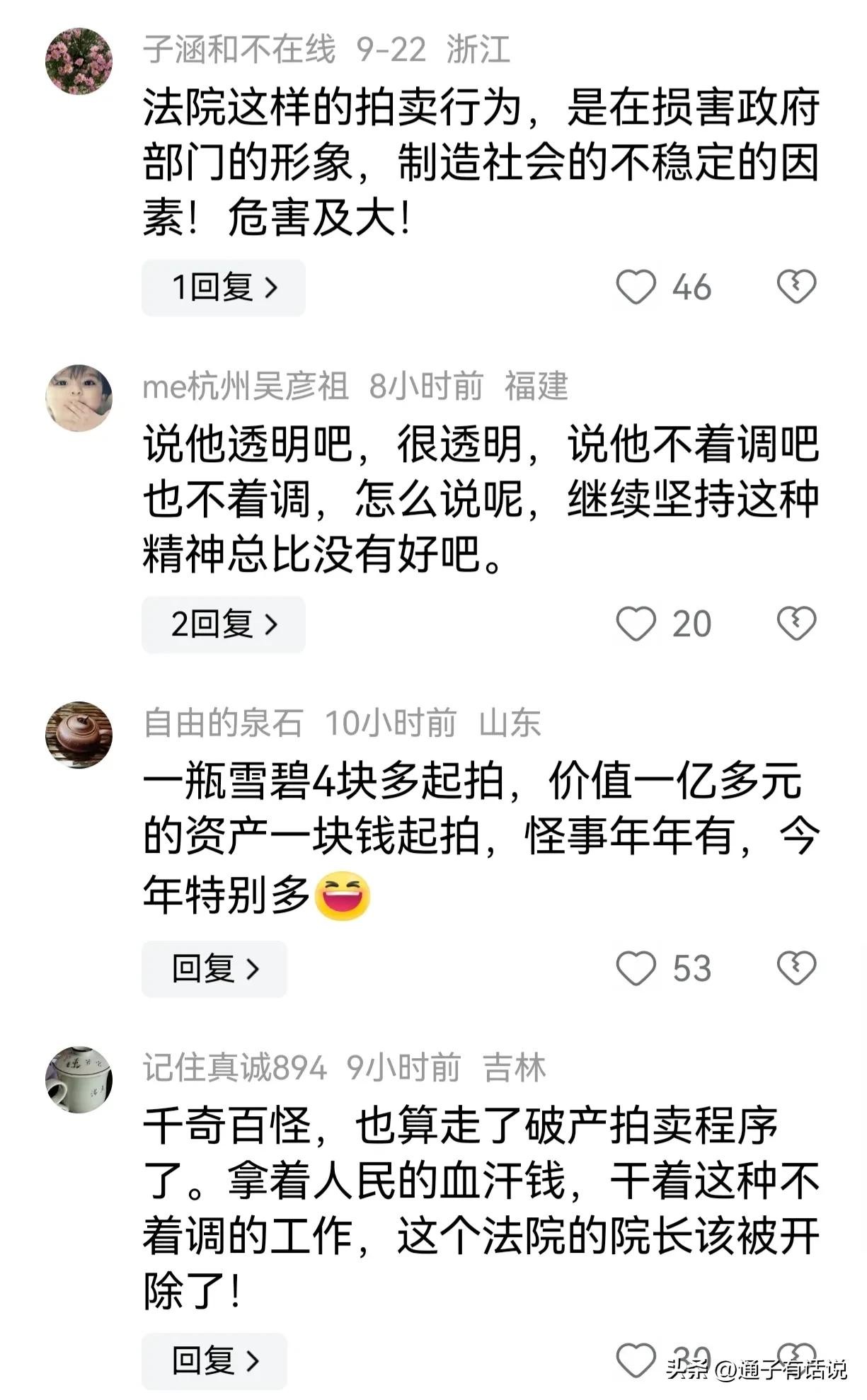Expand the 2 replies under me杭州吴彦祖's comment
Viewport: 867px width, 1400px height.
point(224,624)
